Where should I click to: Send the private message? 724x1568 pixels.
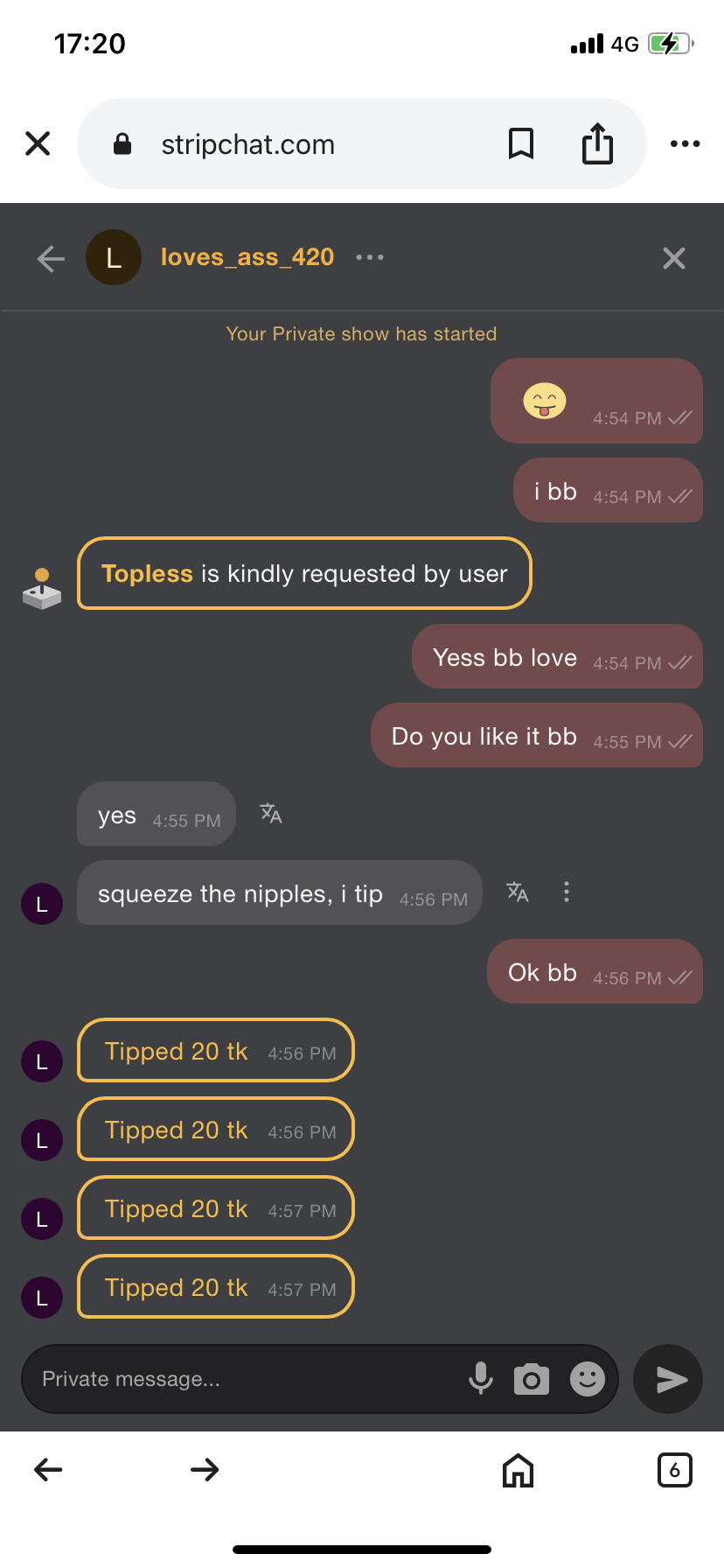click(670, 1379)
